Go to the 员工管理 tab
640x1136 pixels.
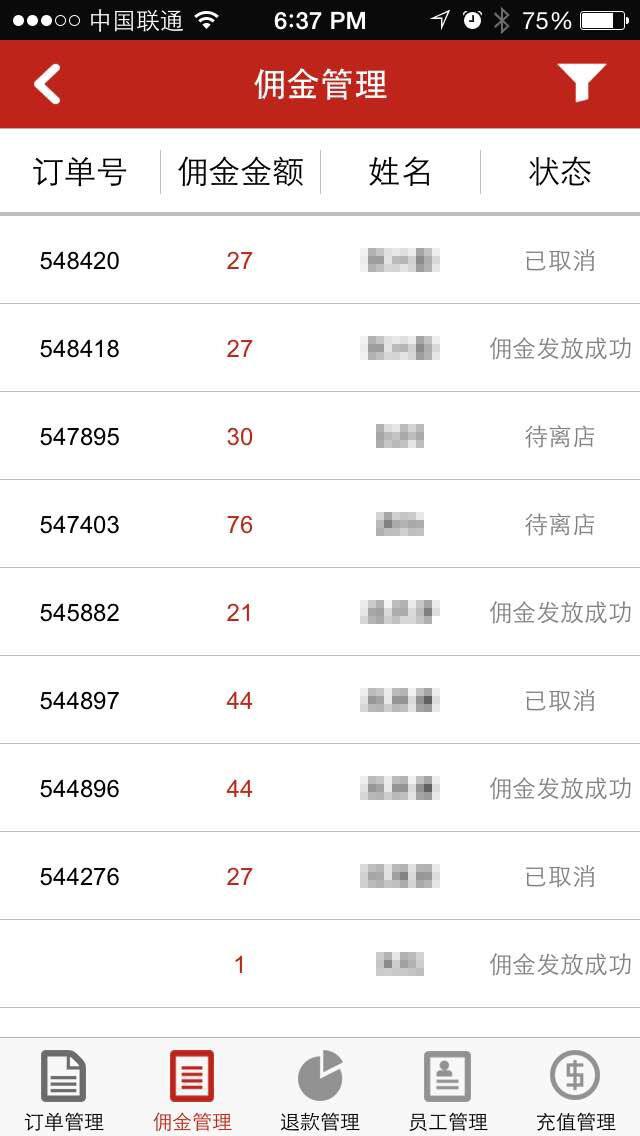(447, 1090)
